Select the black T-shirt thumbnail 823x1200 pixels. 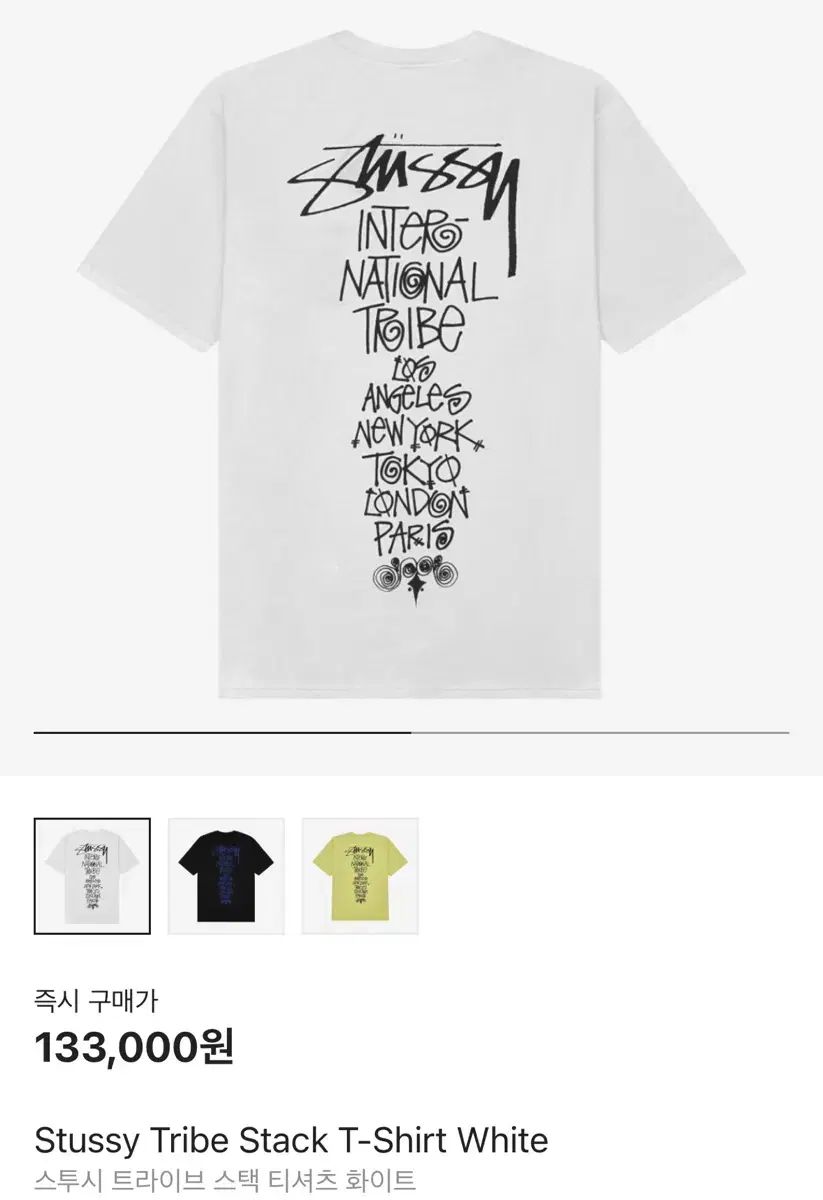pyautogui.click(x=226, y=876)
